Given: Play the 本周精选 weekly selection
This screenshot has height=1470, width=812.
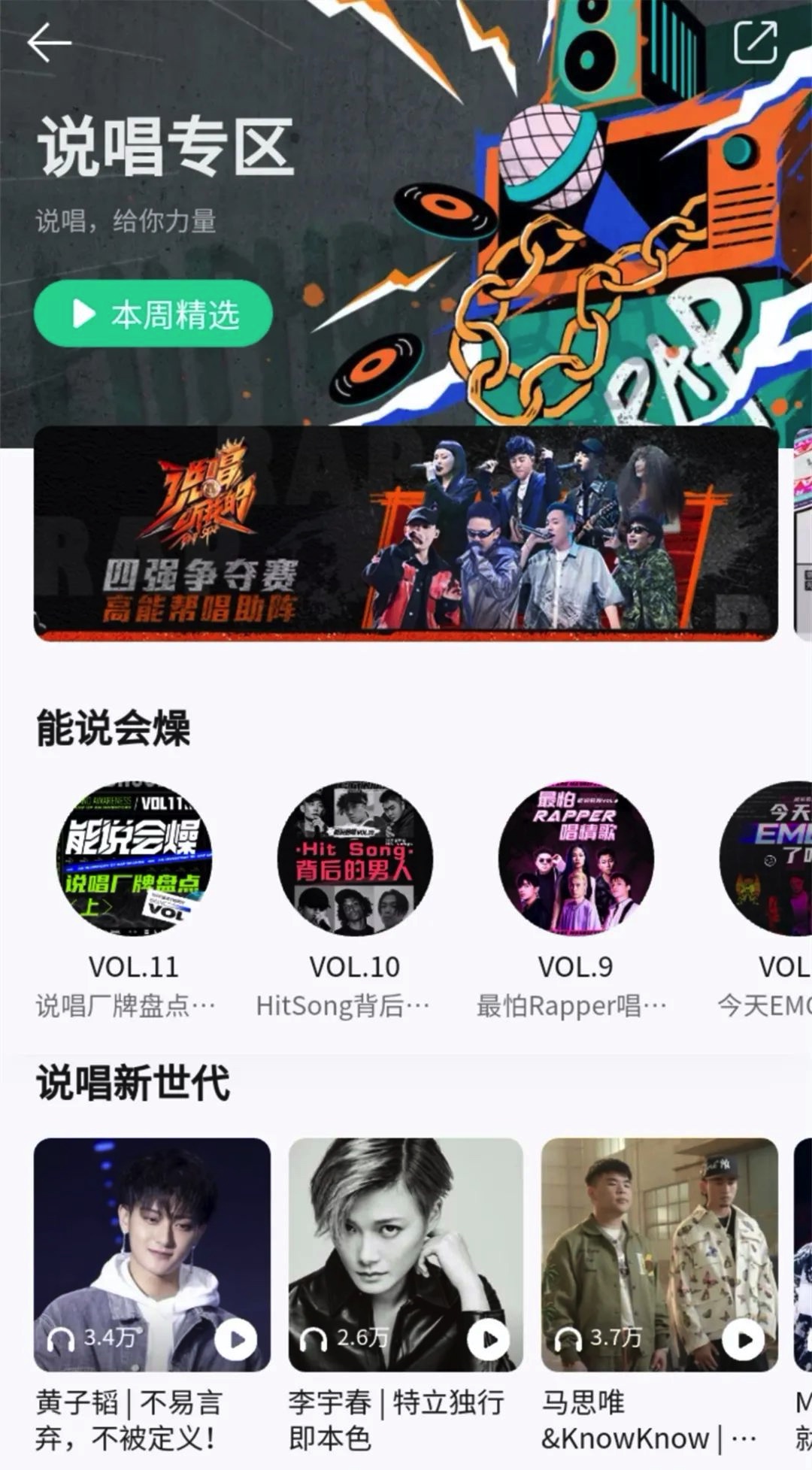Looking at the screenshot, I should [153, 314].
